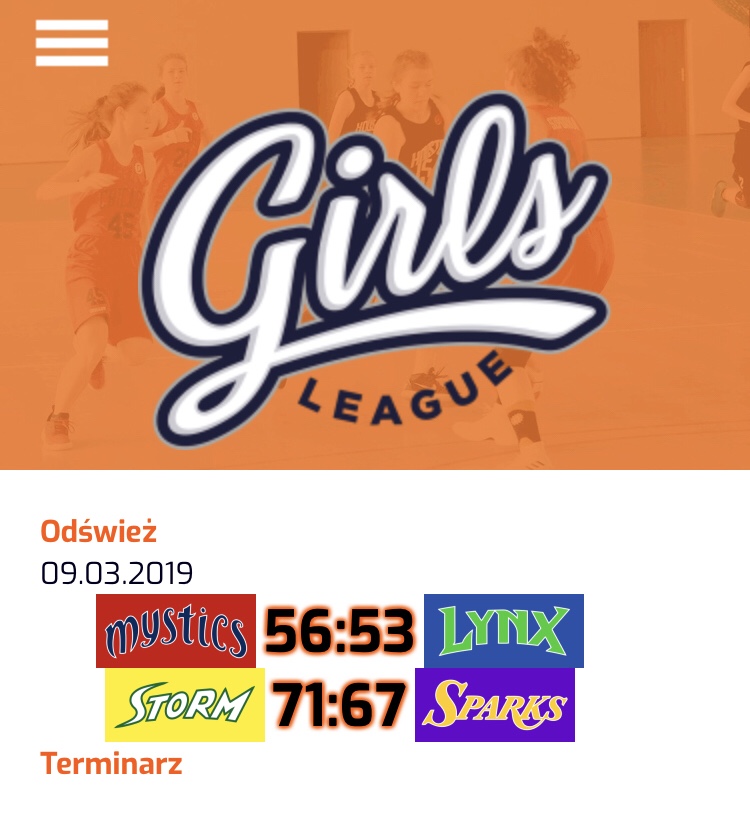750x829 pixels.
Task: Open the Terminarz schedule link
Action: tap(111, 764)
